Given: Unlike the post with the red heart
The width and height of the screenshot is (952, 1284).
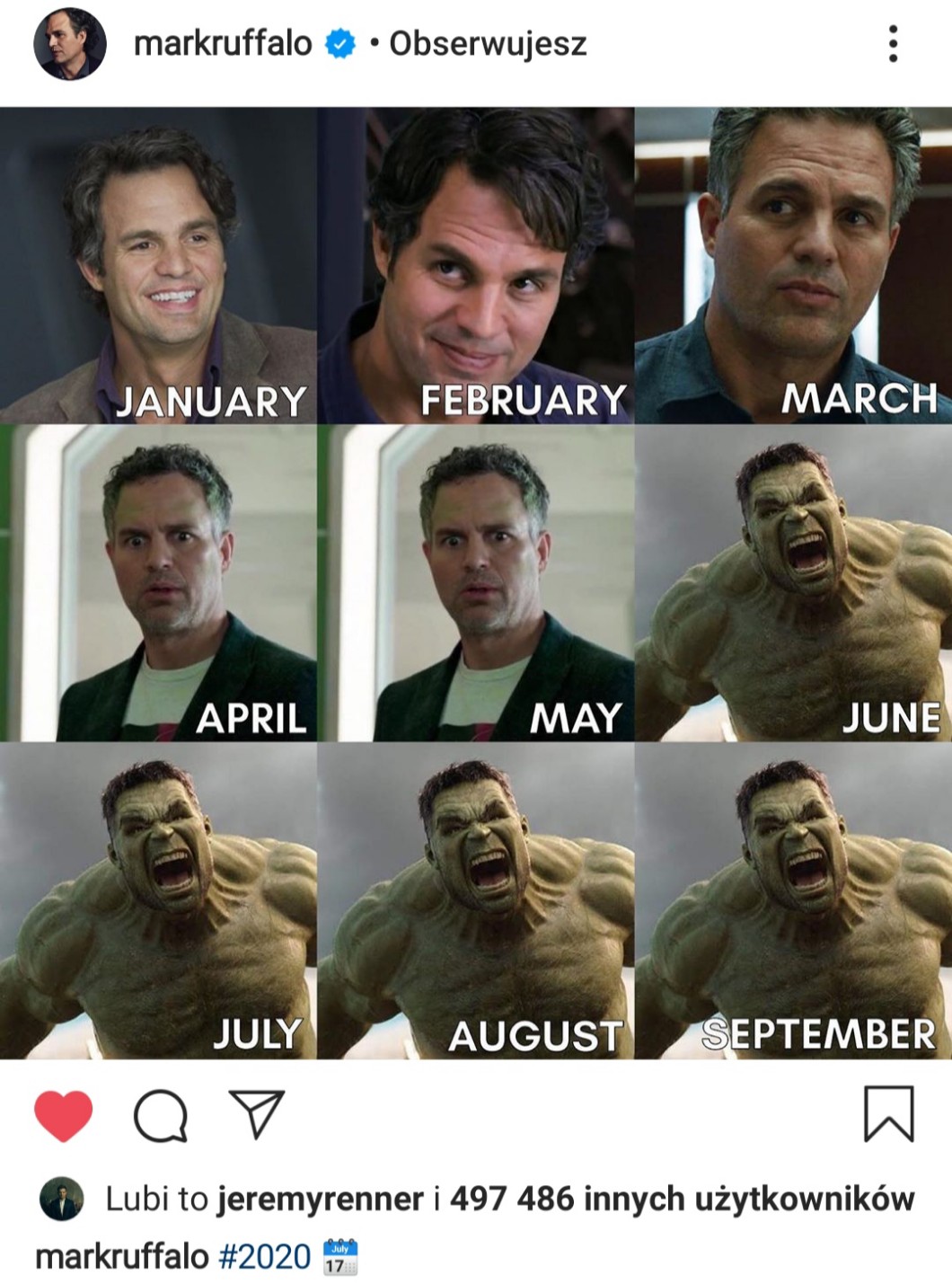Looking at the screenshot, I should pos(64,1115).
